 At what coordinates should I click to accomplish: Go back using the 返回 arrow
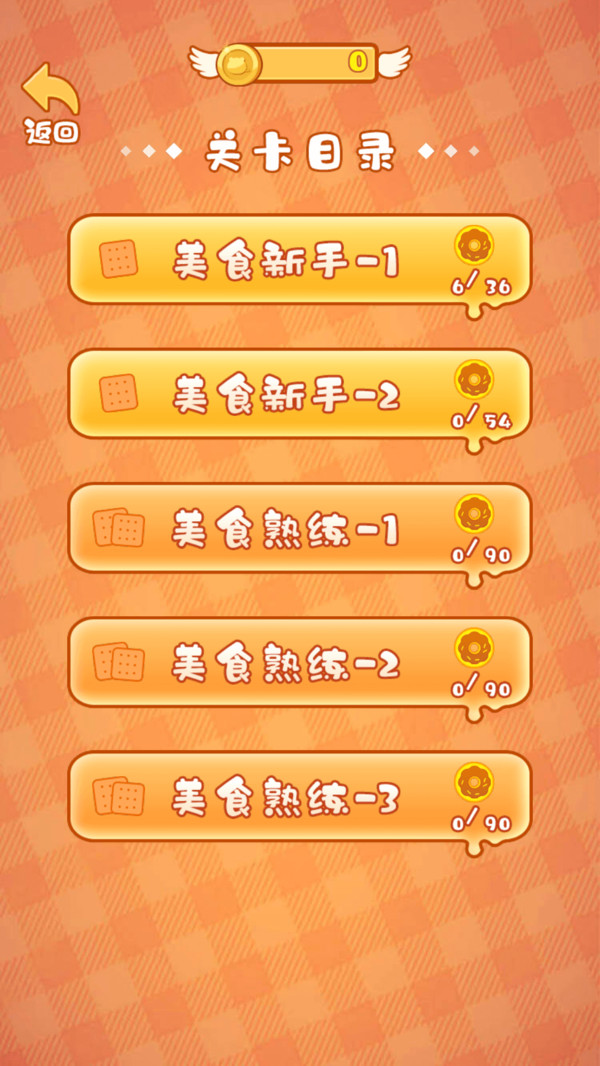click(x=50, y=100)
